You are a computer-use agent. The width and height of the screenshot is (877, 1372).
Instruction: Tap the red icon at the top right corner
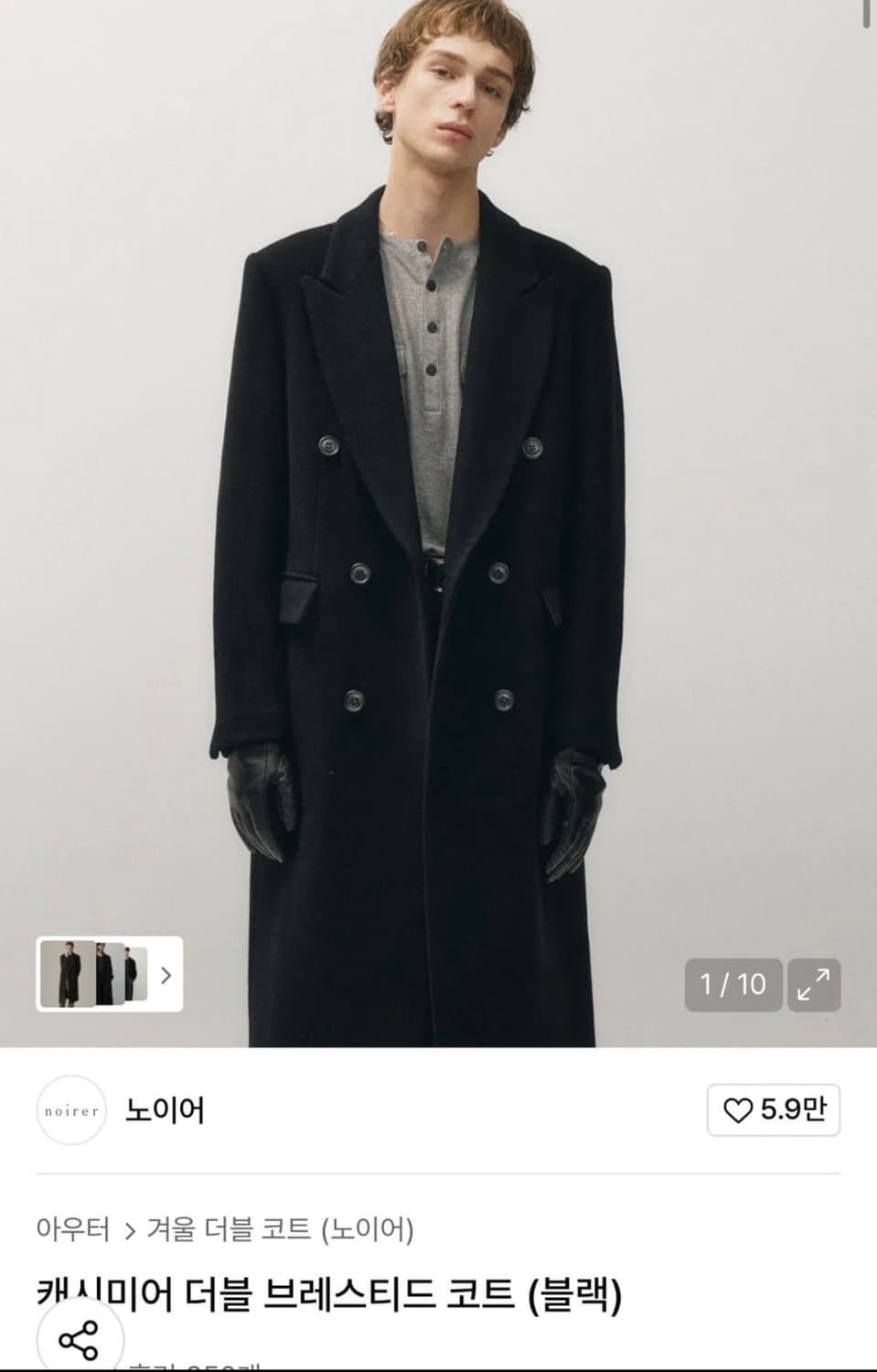click(x=864, y=13)
